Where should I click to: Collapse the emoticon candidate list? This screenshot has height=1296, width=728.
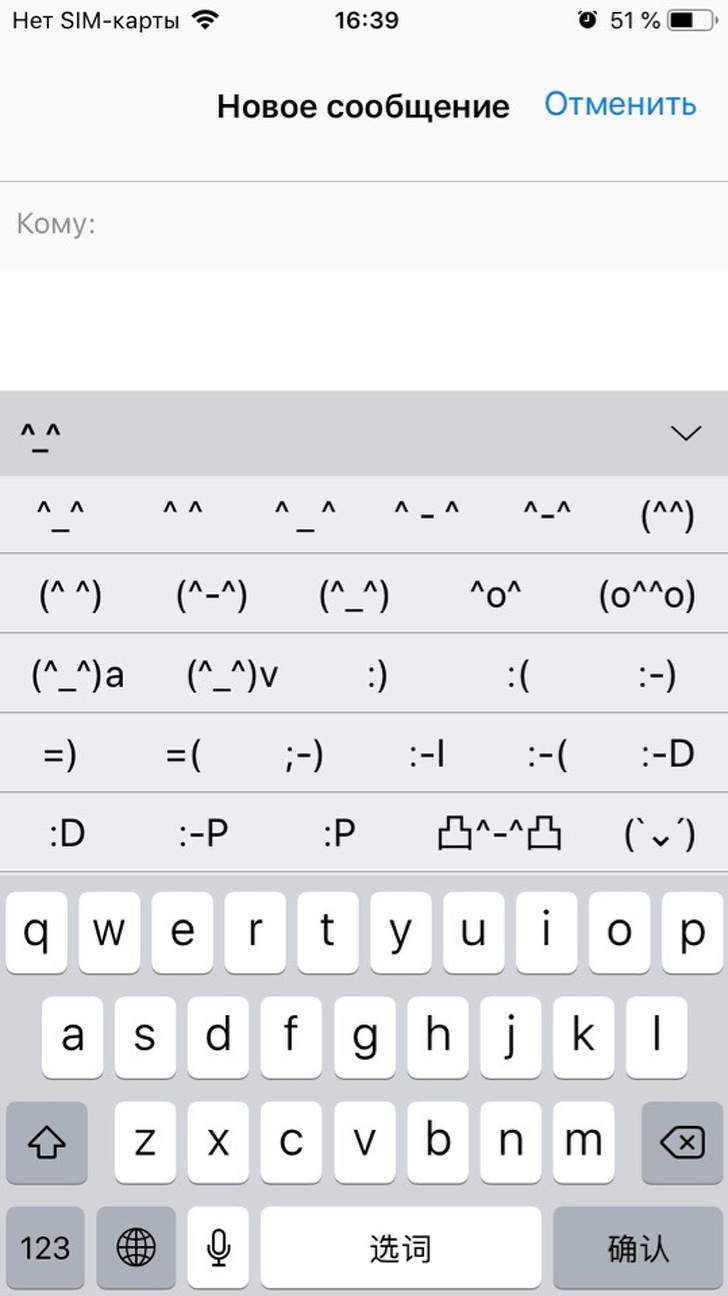point(686,433)
